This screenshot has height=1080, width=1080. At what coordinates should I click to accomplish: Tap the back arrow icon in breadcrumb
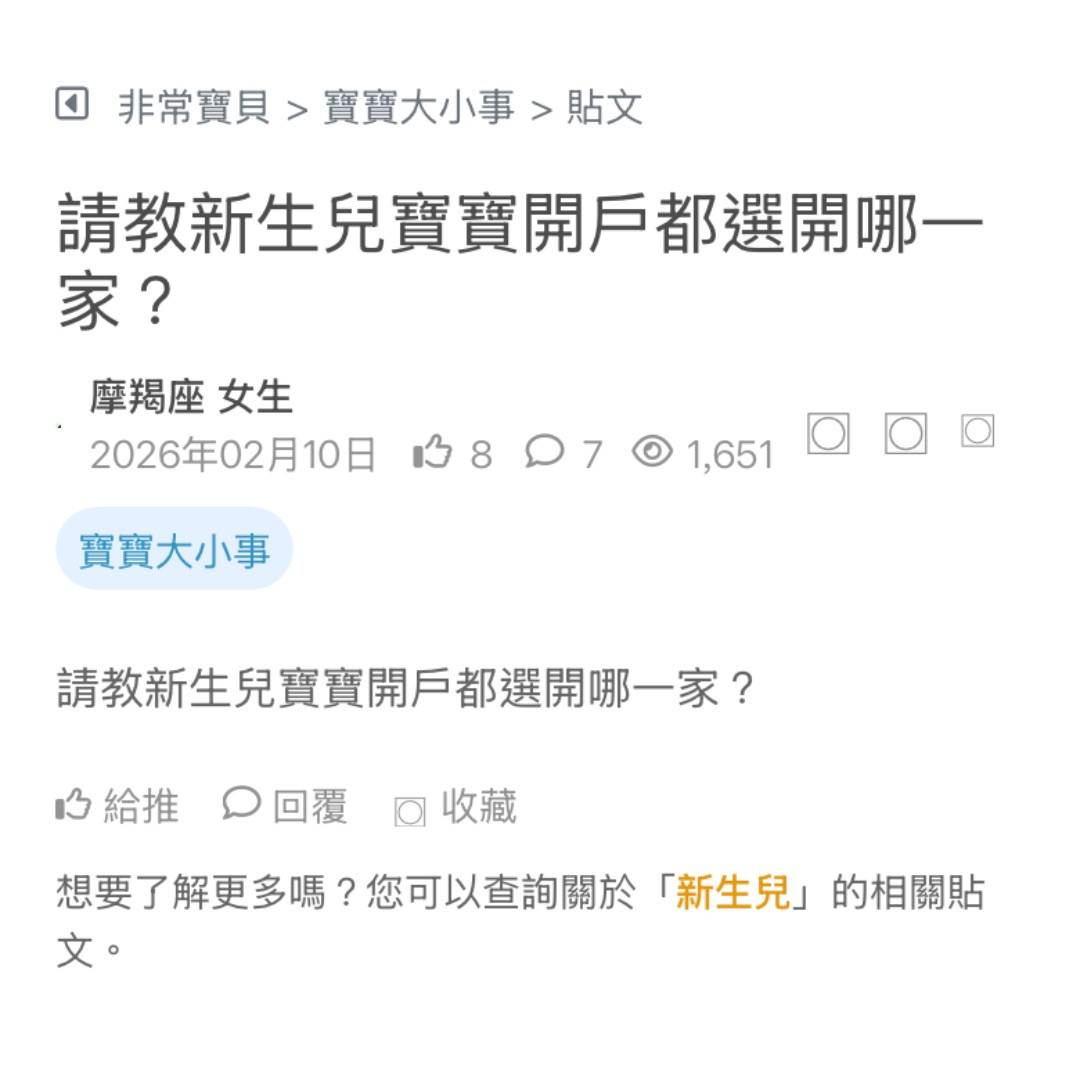click(x=72, y=104)
